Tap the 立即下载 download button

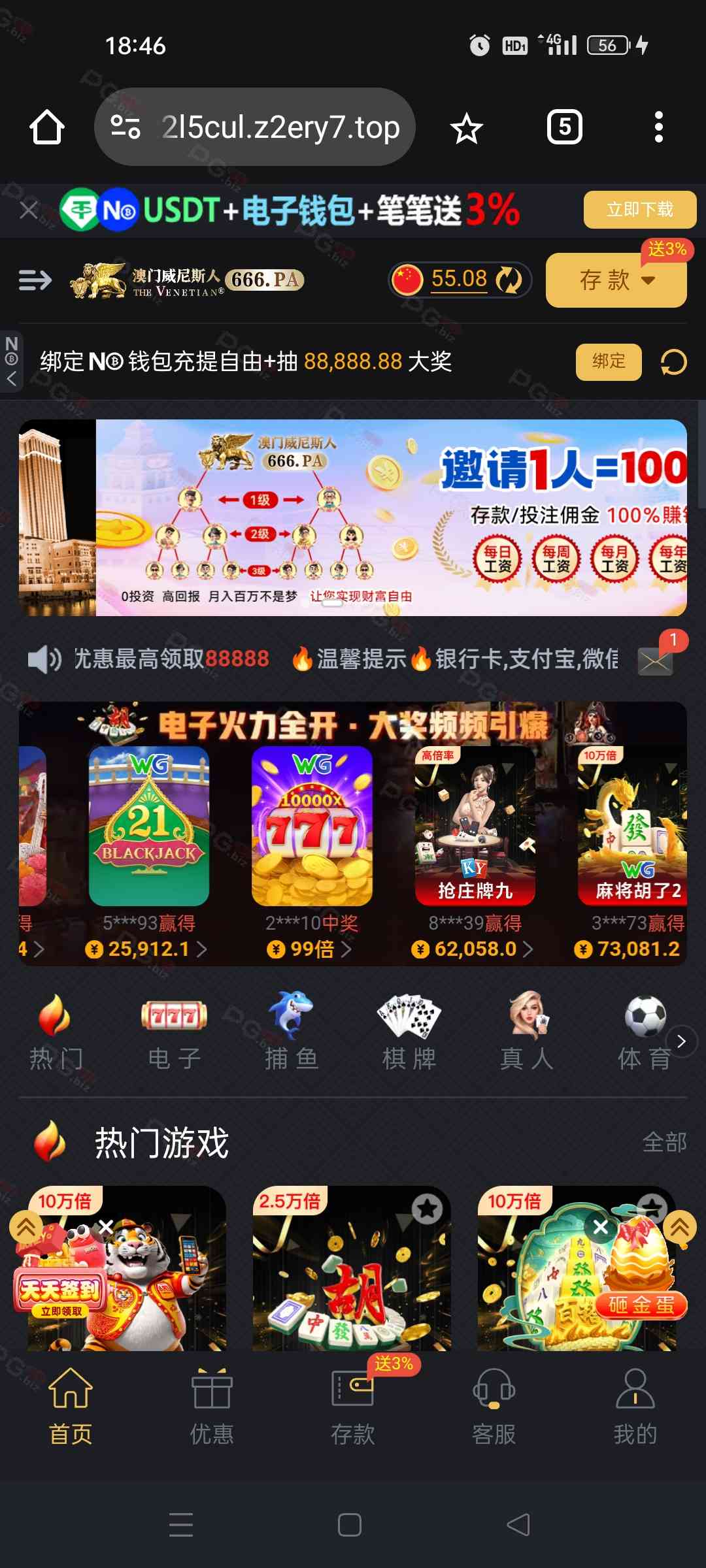click(x=639, y=210)
